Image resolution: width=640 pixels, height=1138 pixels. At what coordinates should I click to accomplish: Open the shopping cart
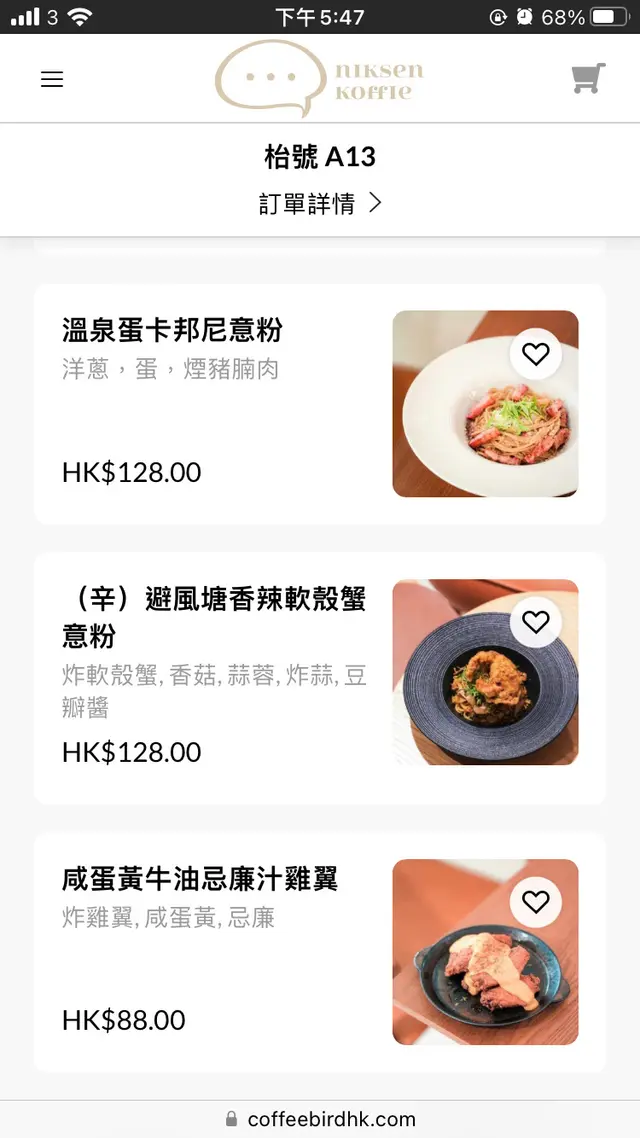click(588, 79)
